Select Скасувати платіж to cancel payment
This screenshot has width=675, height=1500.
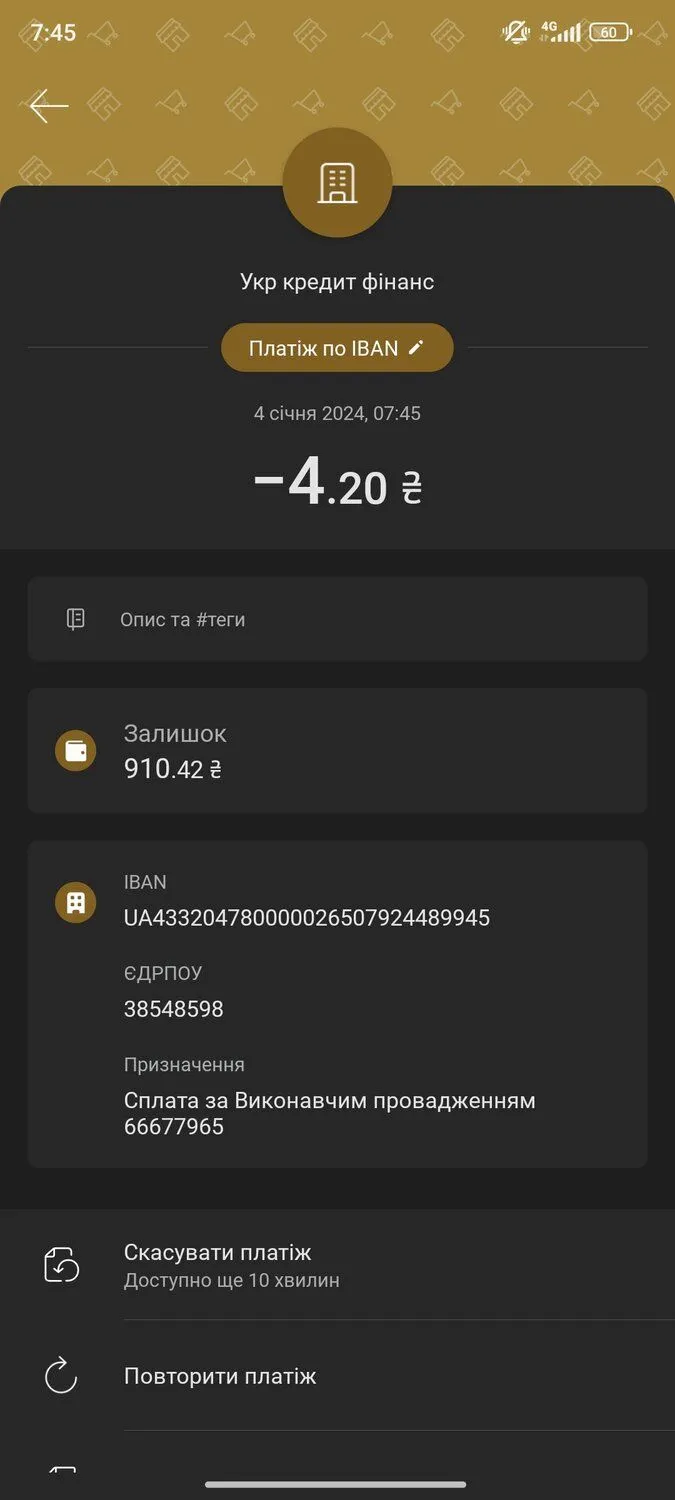coord(337,1264)
